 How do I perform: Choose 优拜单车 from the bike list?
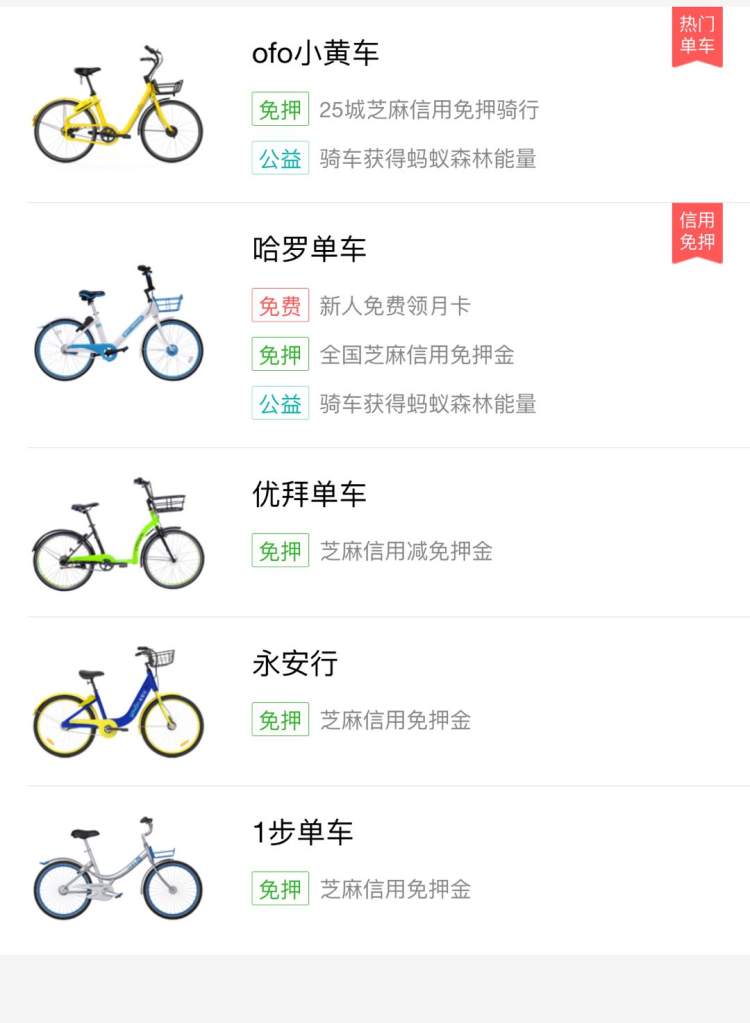(310, 494)
